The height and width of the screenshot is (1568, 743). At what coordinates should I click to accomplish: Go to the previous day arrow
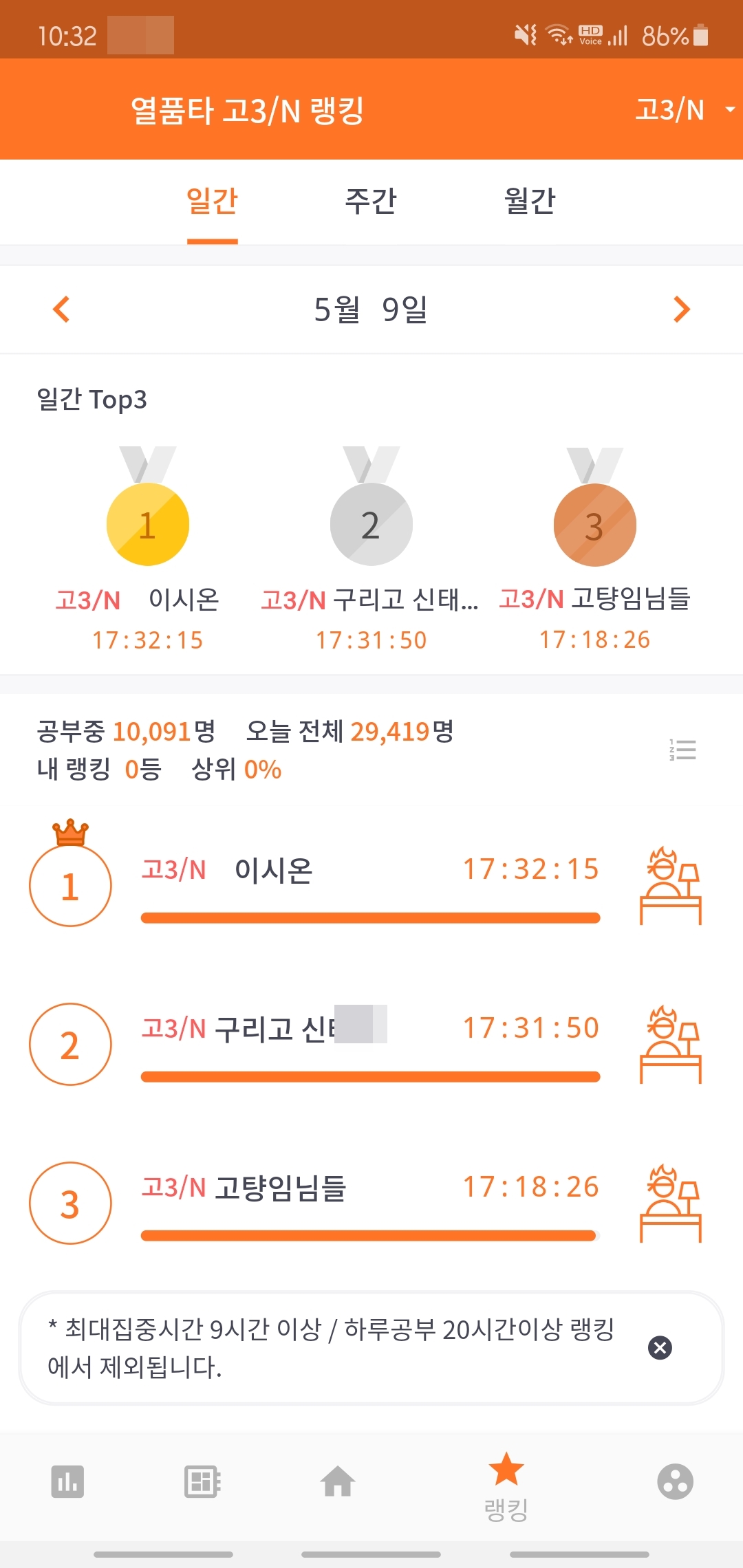[x=61, y=309]
